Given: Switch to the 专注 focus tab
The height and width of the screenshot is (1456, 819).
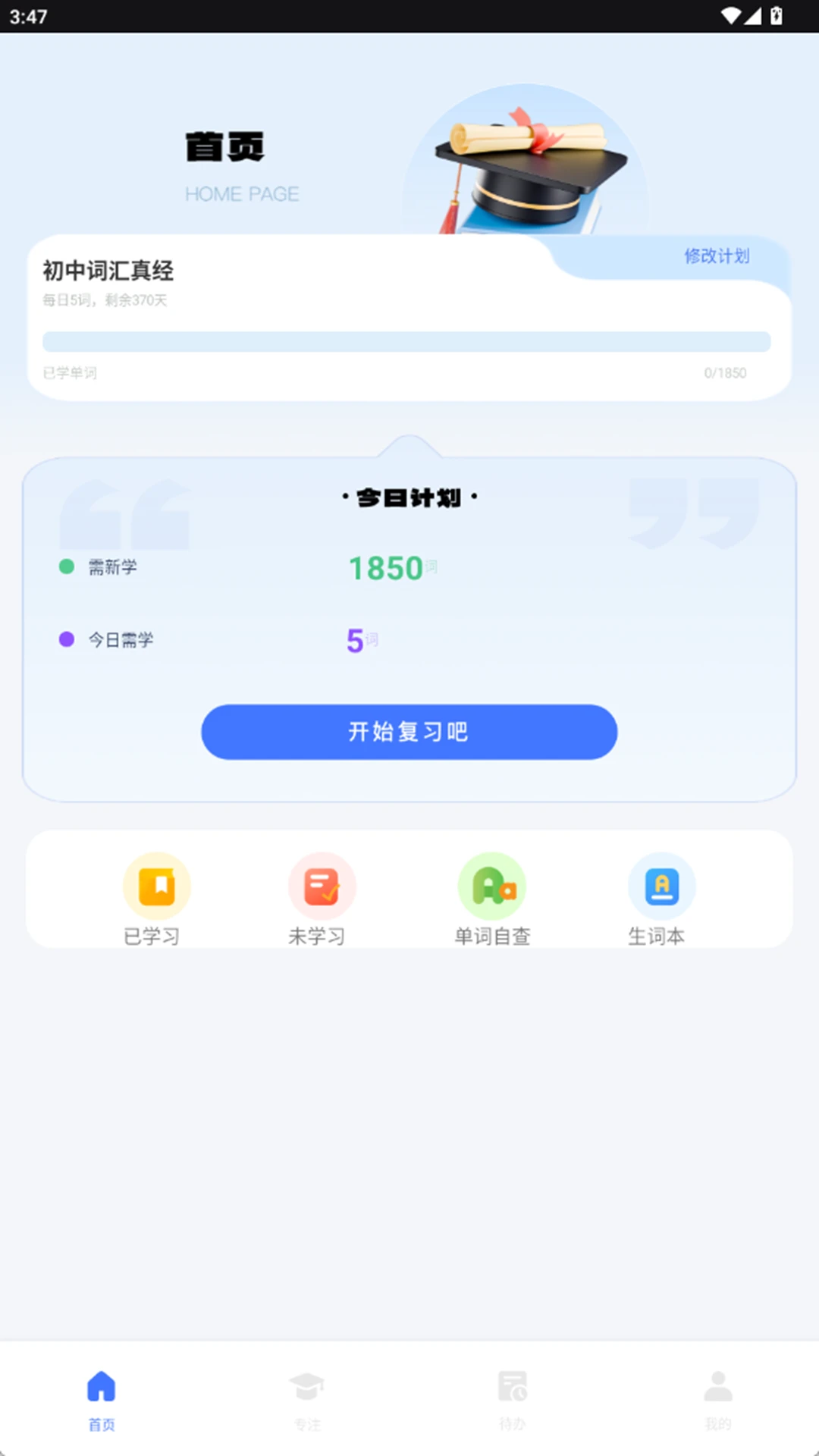Looking at the screenshot, I should point(307,1399).
